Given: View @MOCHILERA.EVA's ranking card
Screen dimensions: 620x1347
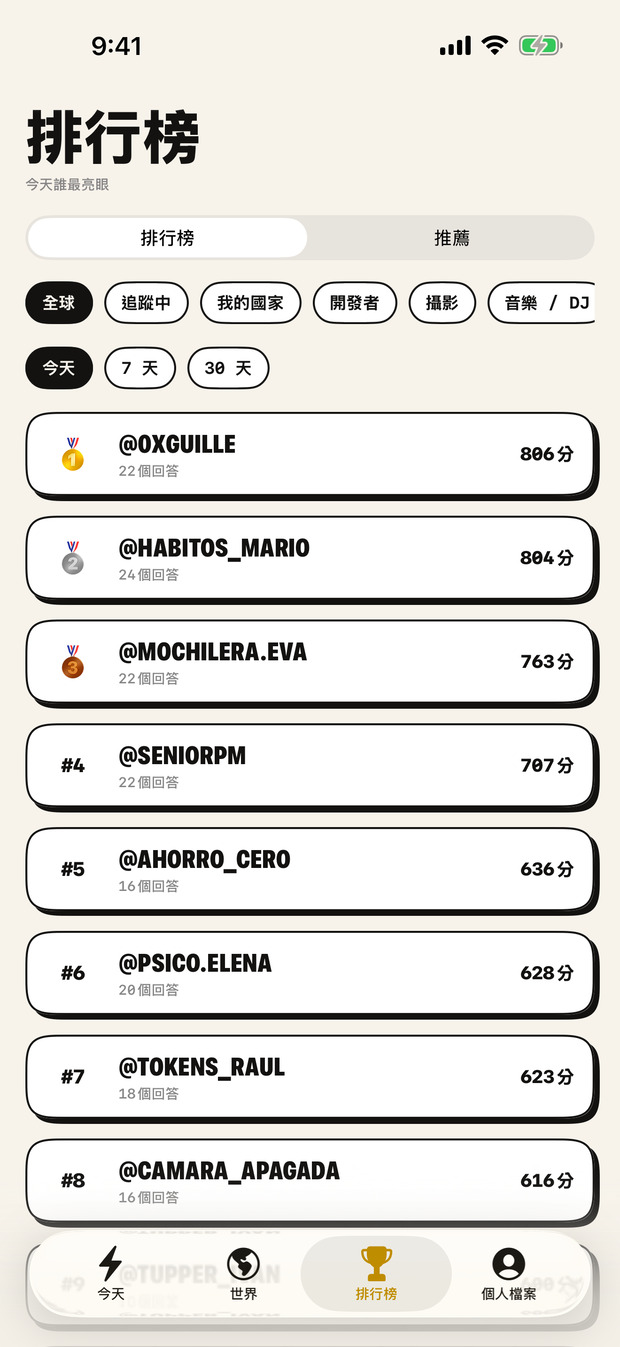Looking at the screenshot, I should point(310,662).
